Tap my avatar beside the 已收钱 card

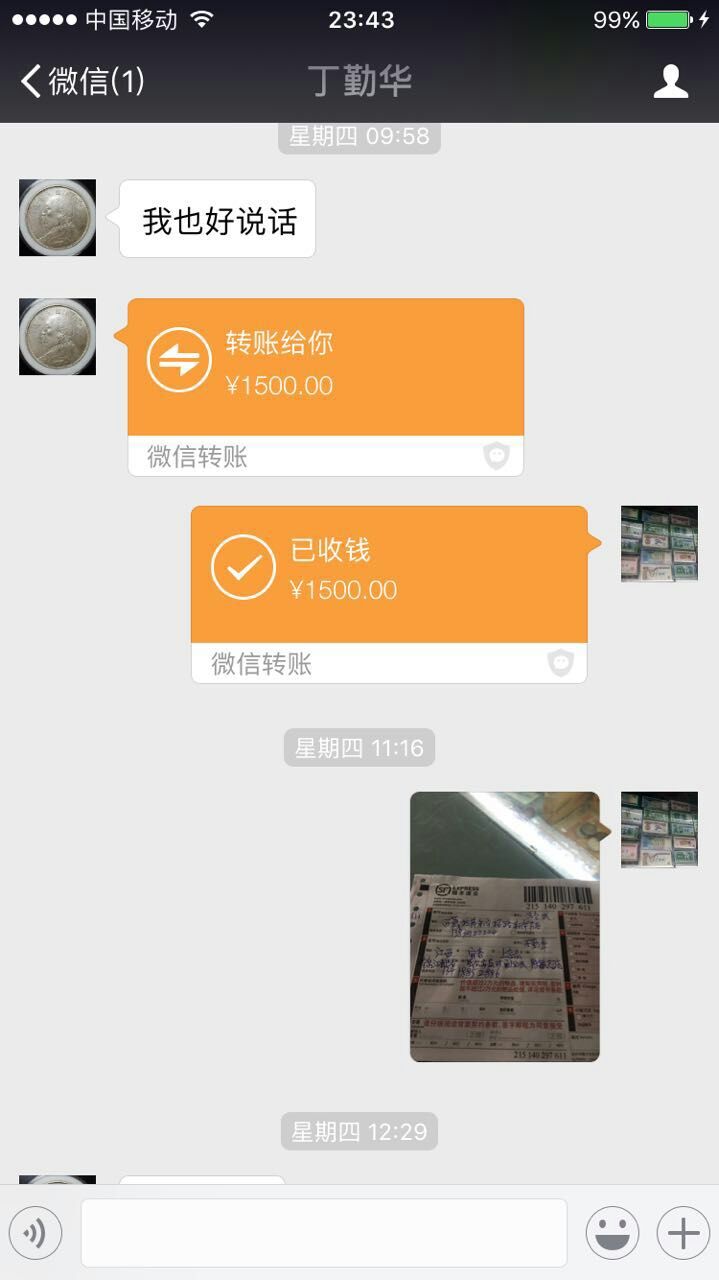pyautogui.click(x=659, y=544)
